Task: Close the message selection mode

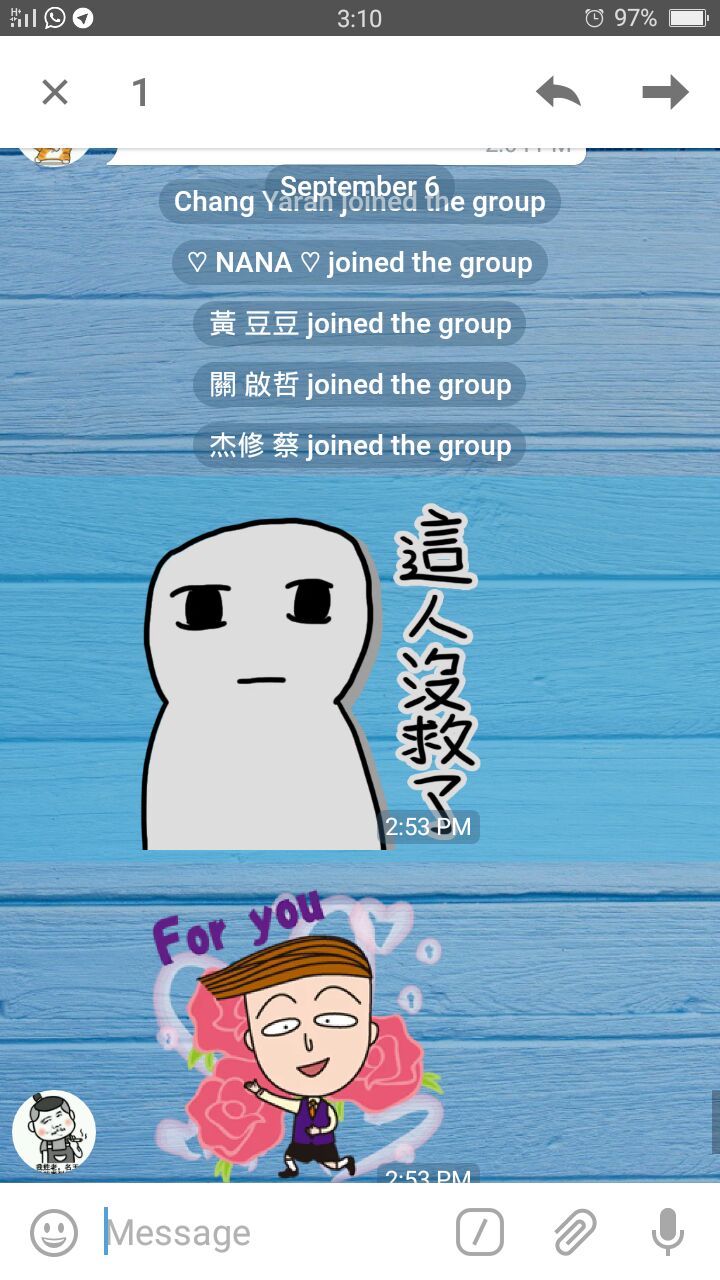Action: (x=55, y=93)
